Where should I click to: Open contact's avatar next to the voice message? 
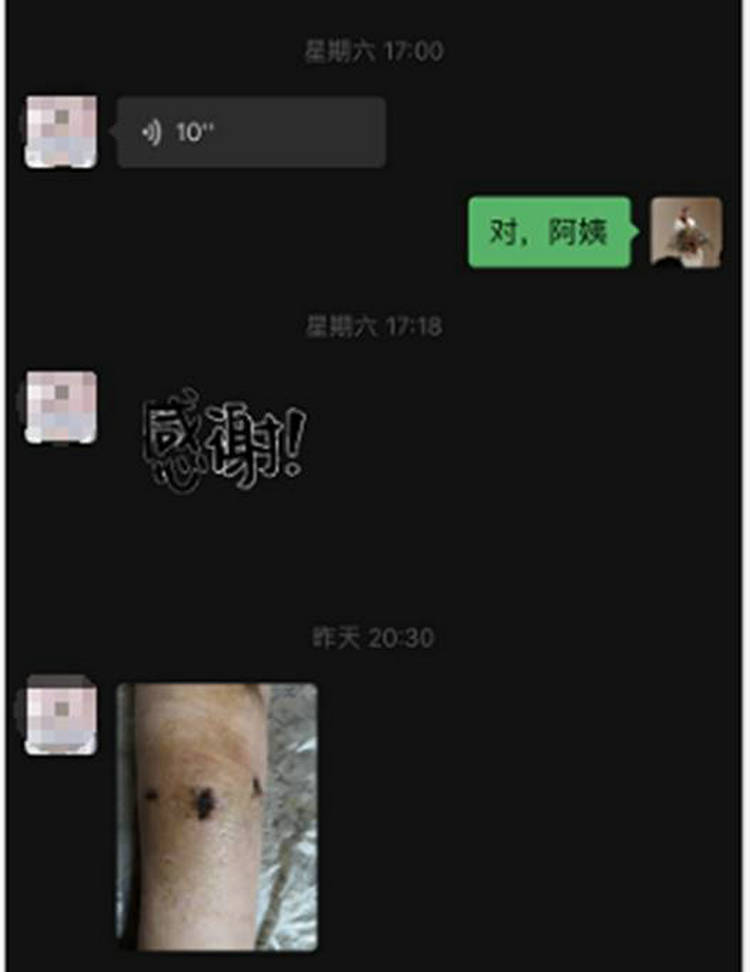click(x=61, y=132)
